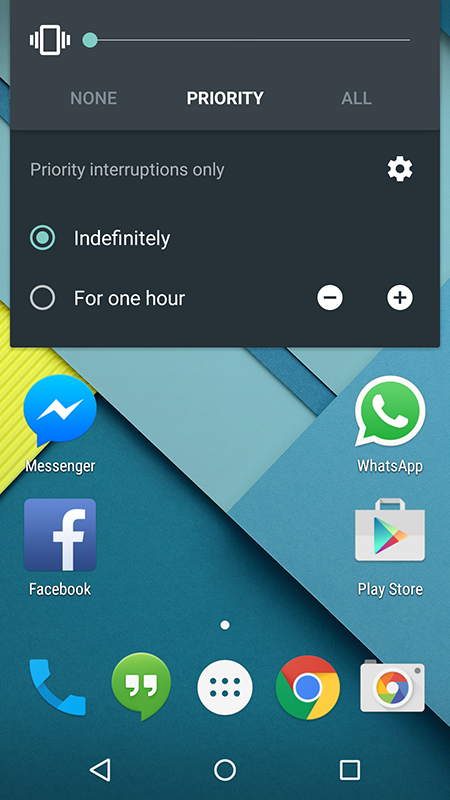Switch interruptions to All
The width and height of the screenshot is (450, 800).
[x=356, y=98]
